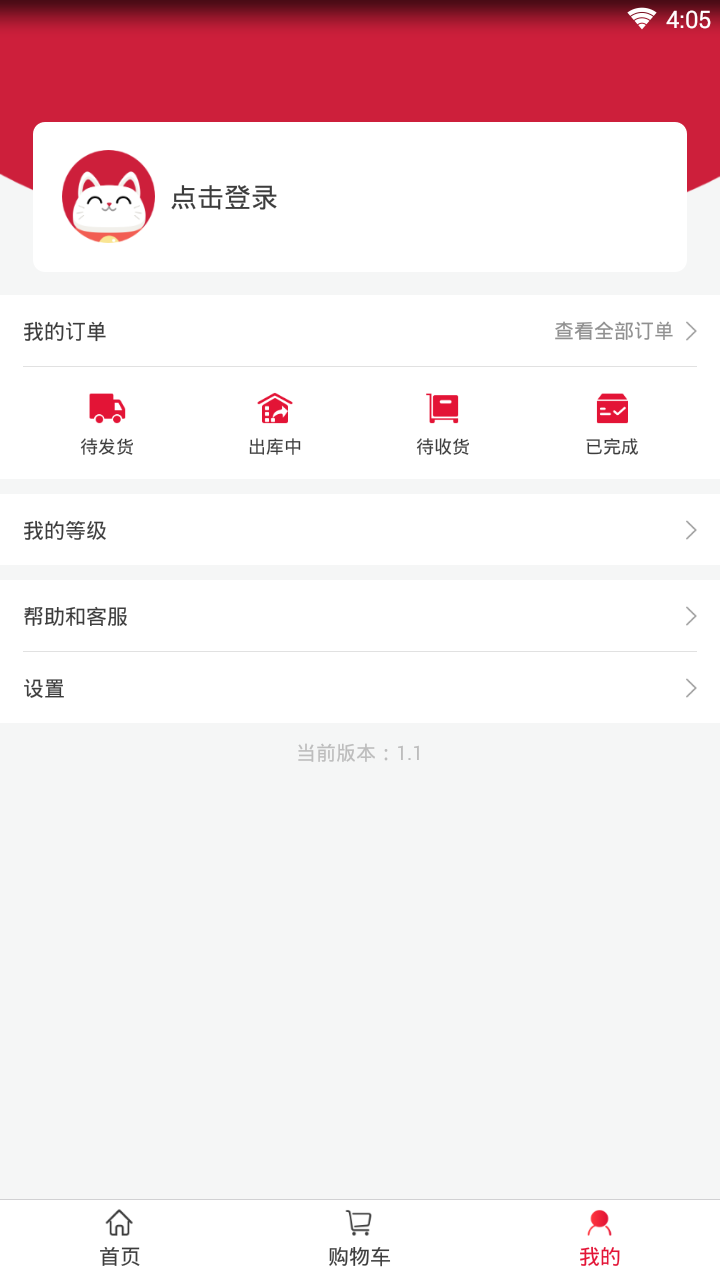Go to 帮助和客服 help and support
This screenshot has height=1280, width=720.
[360, 616]
